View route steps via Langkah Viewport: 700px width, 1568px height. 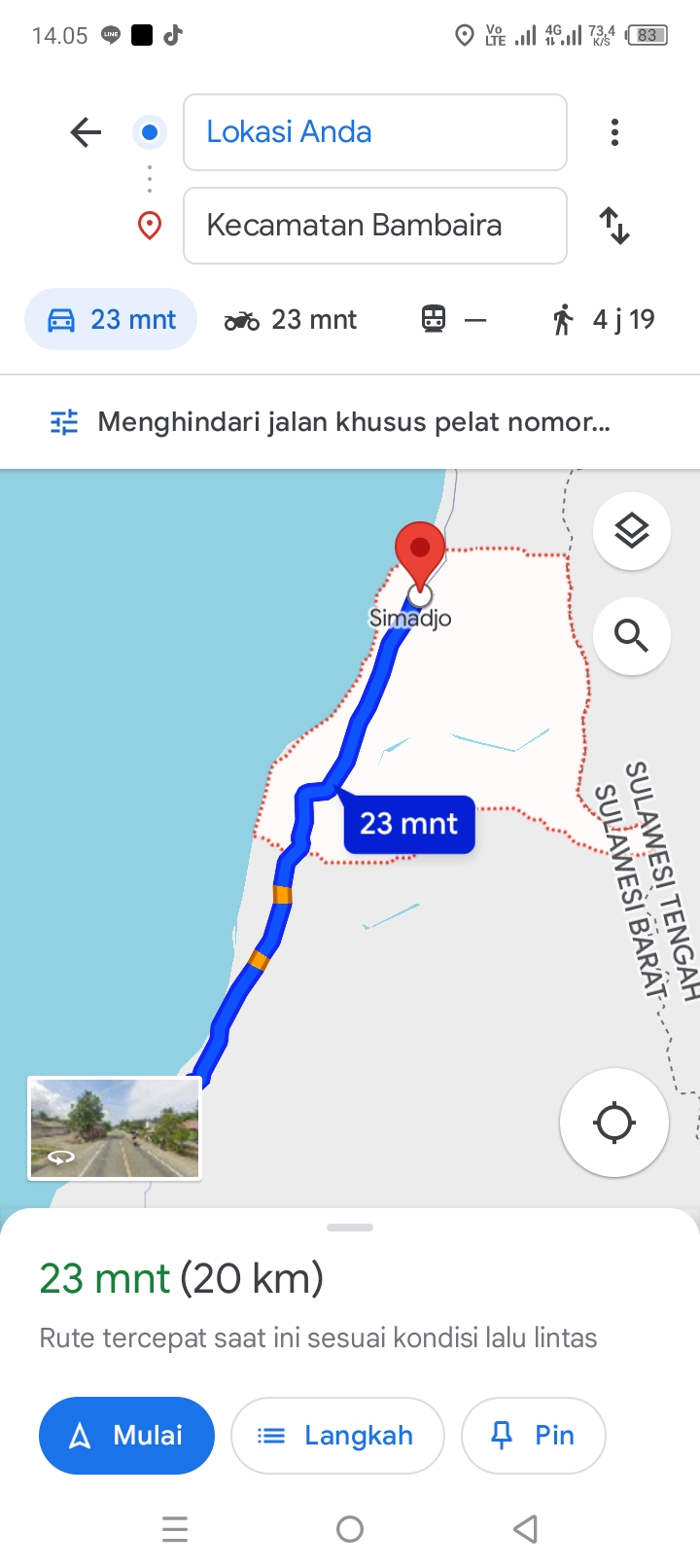[x=337, y=1436]
